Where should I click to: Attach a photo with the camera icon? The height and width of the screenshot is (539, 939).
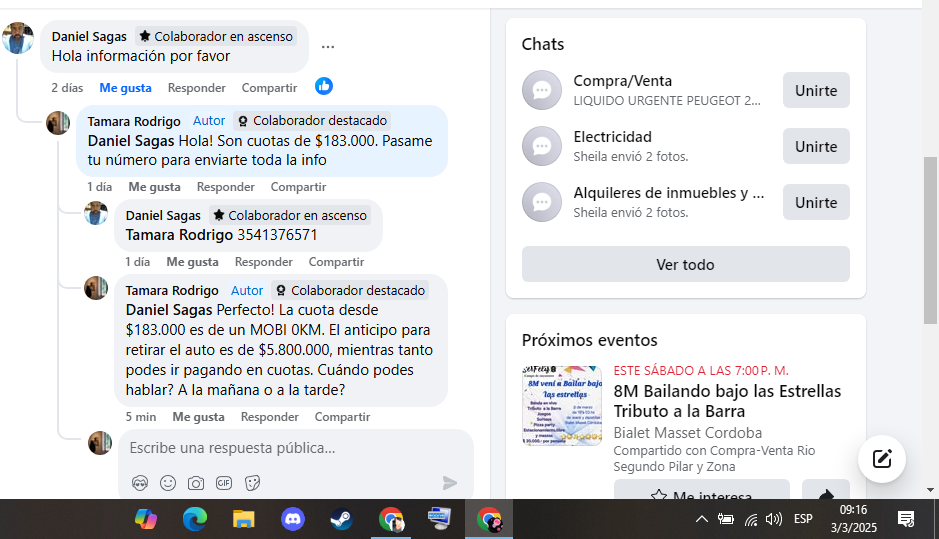[x=196, y=483]
